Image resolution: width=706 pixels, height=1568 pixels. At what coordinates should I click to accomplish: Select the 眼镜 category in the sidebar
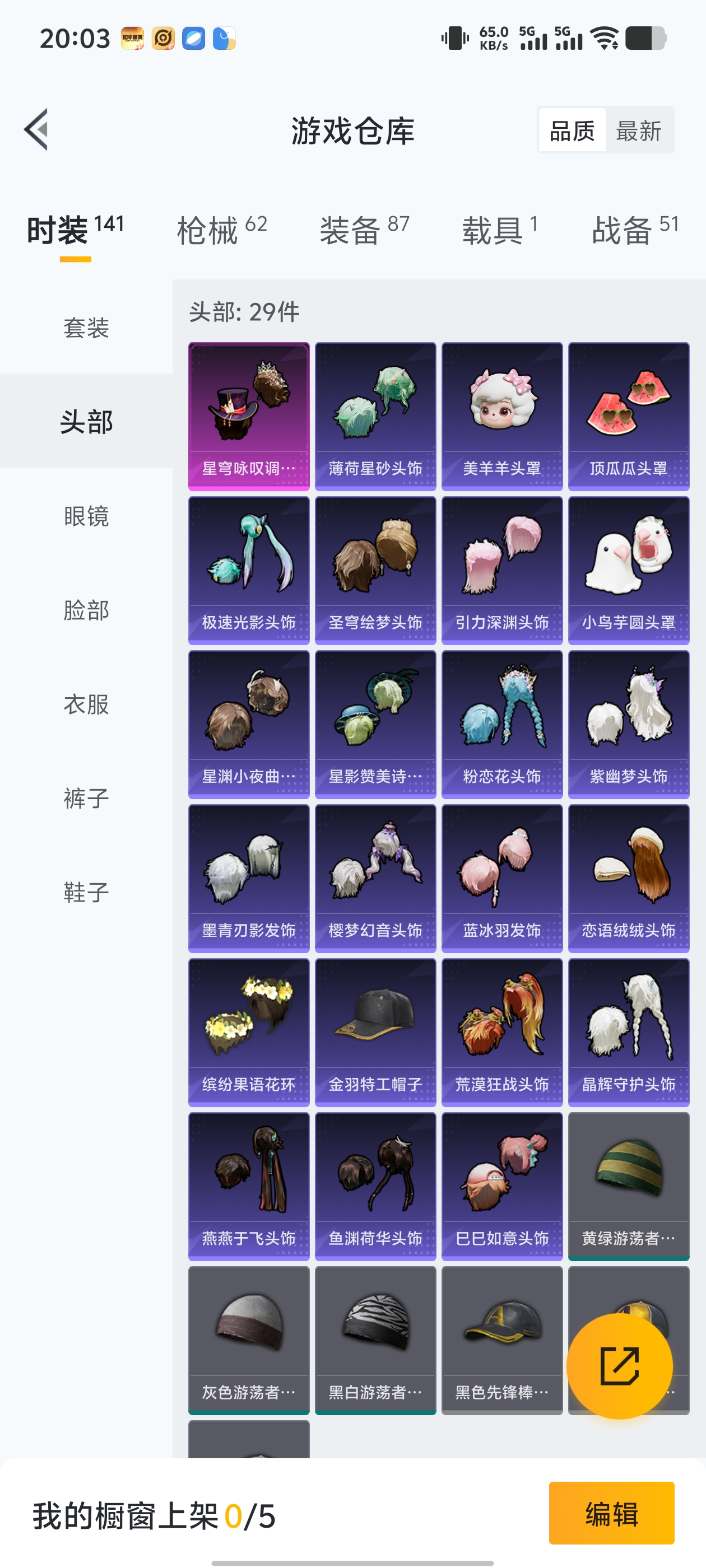click(x=85, y=517)
